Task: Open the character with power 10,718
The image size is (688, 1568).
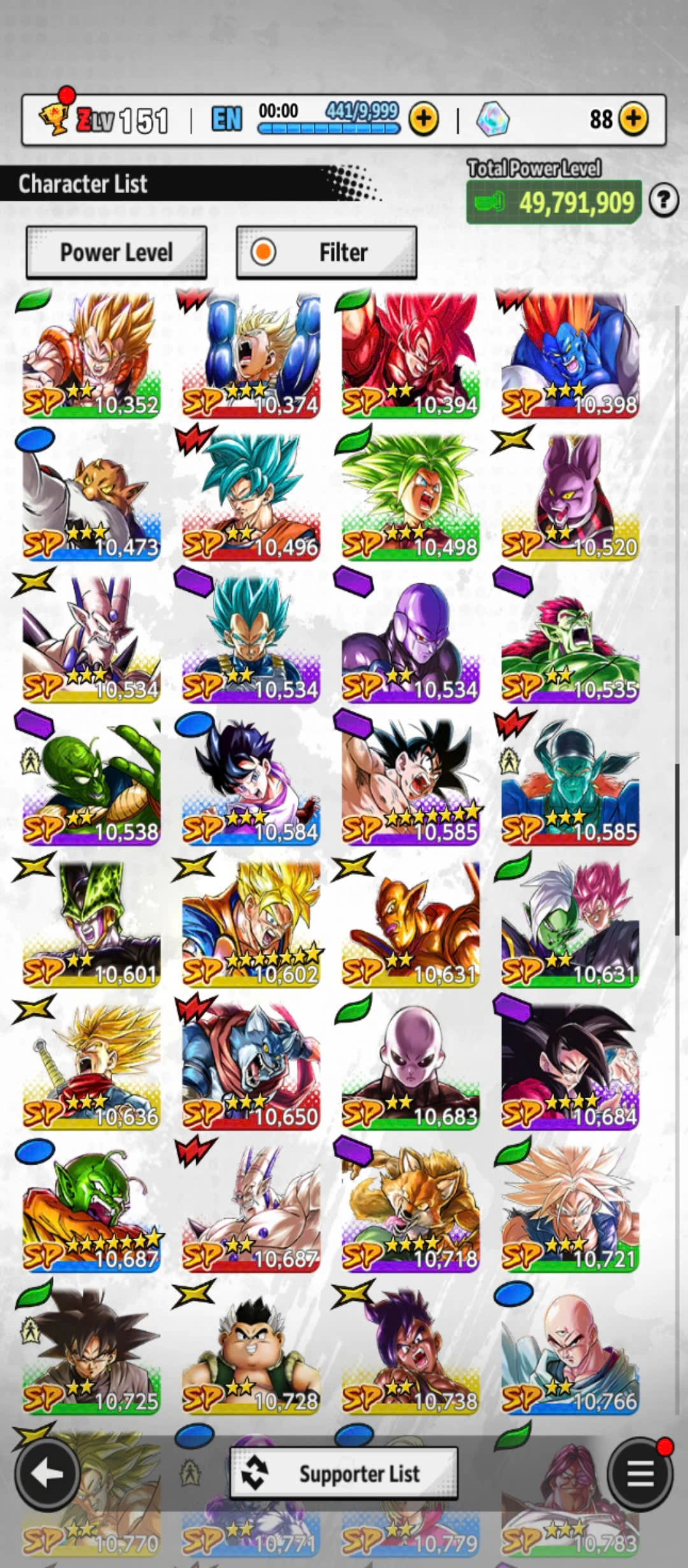Action: [x=410, y=1208]
